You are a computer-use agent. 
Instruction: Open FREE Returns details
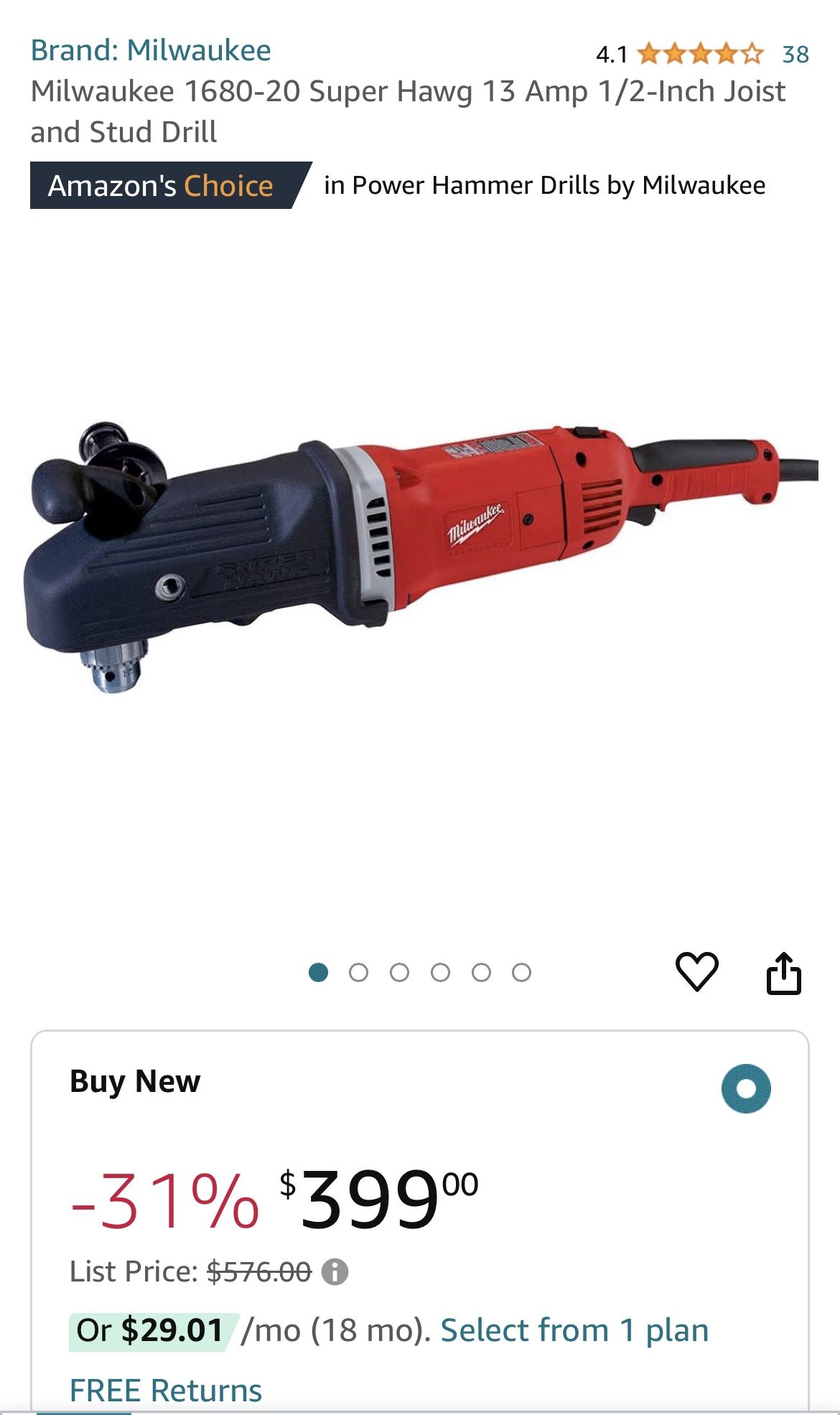click(166, 1390)
